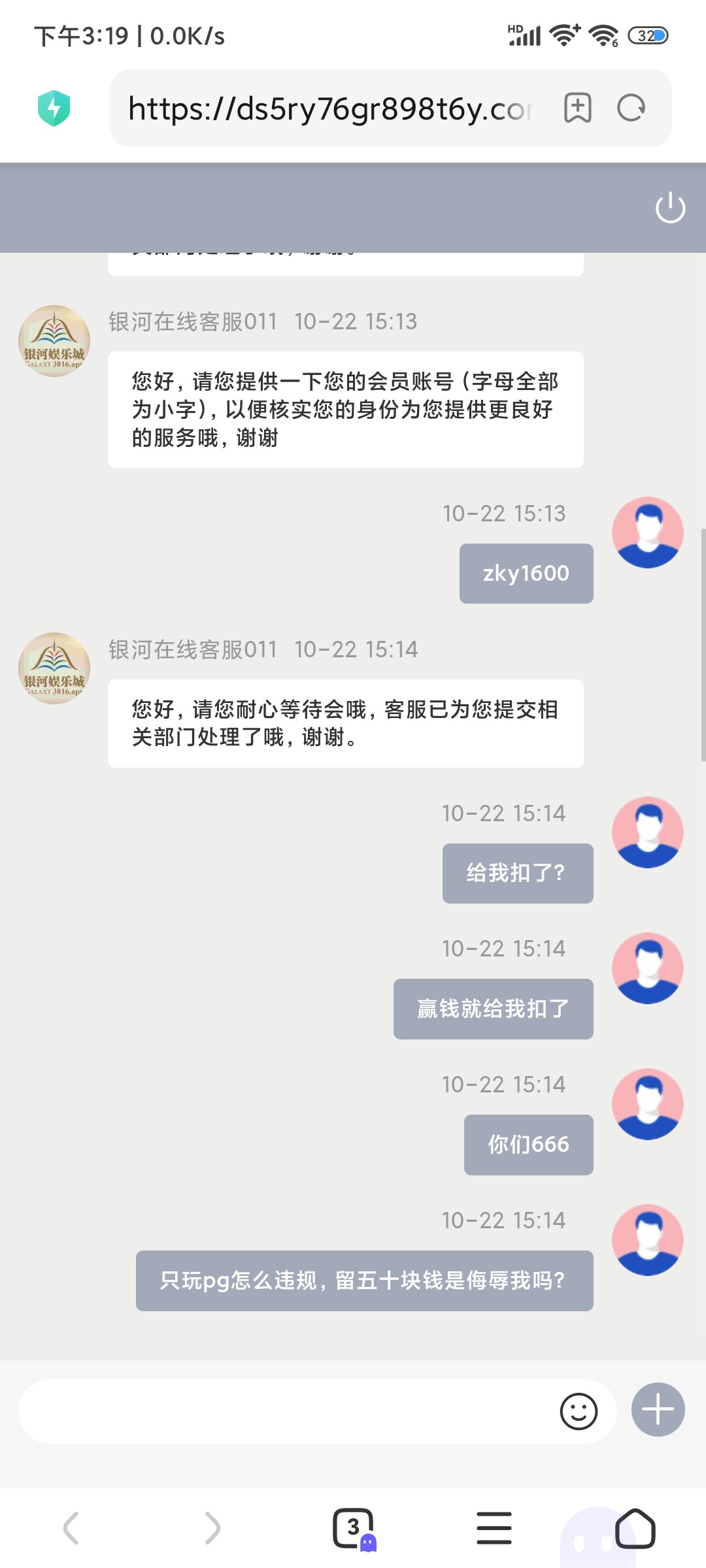Viewport: 706px width, 1568px height.
Task: Focus the chat message input field
Action: pyautogui.click(x=281, y=1411)
